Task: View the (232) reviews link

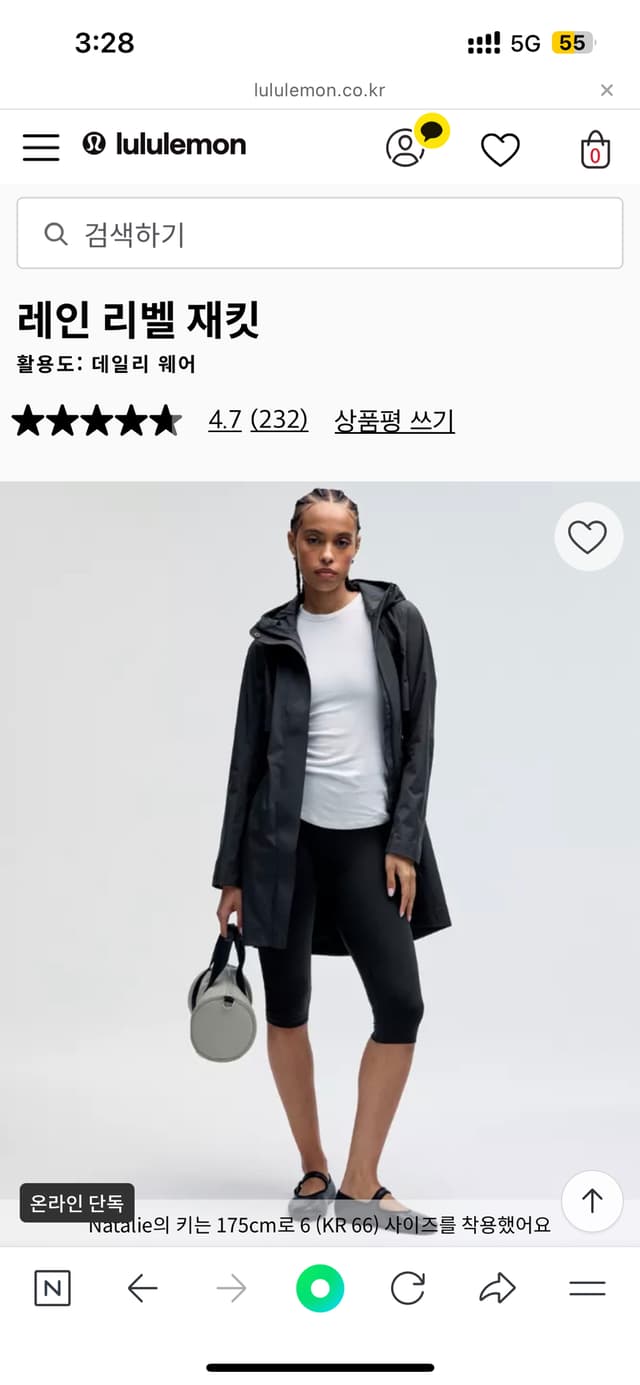Action: coord(279,420)
